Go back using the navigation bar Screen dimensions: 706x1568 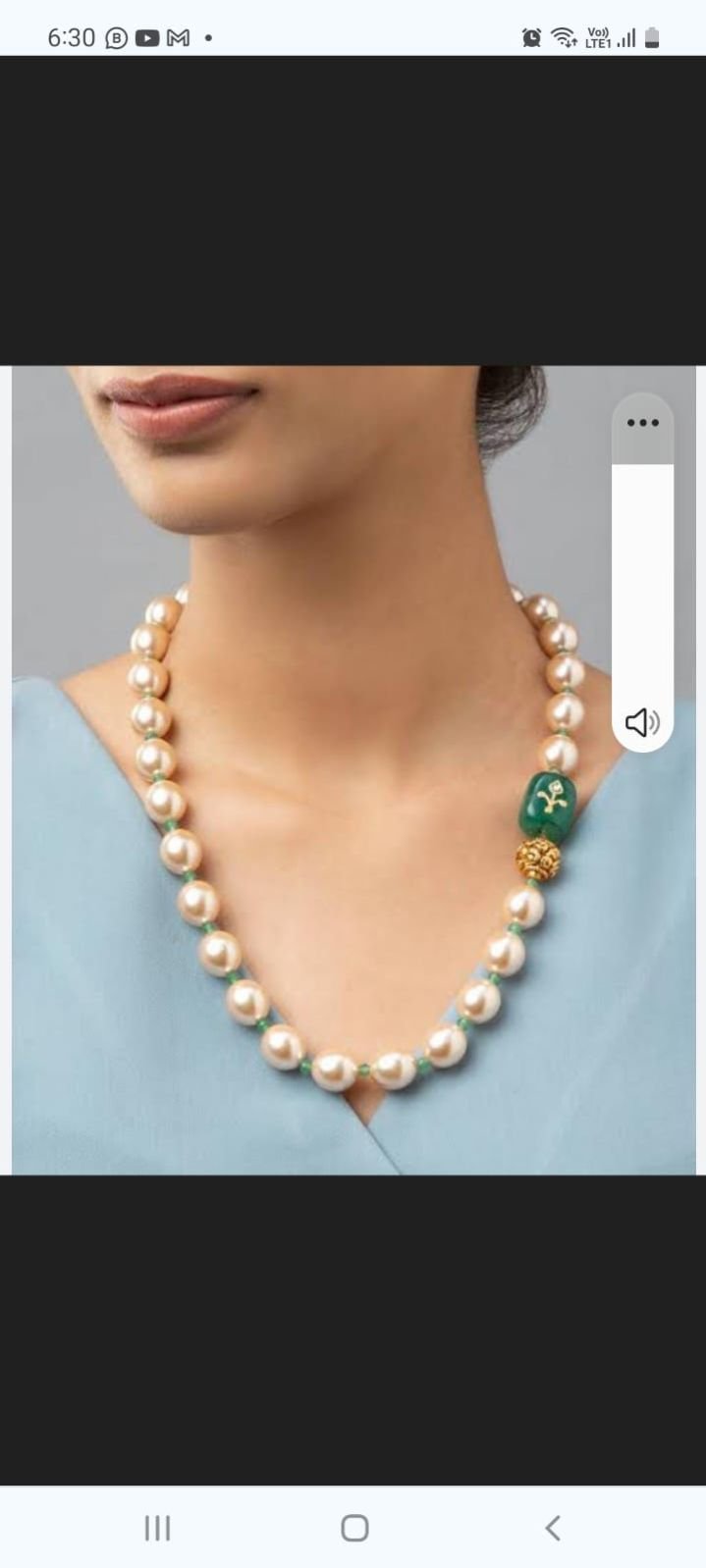(x=553, y=1527)
